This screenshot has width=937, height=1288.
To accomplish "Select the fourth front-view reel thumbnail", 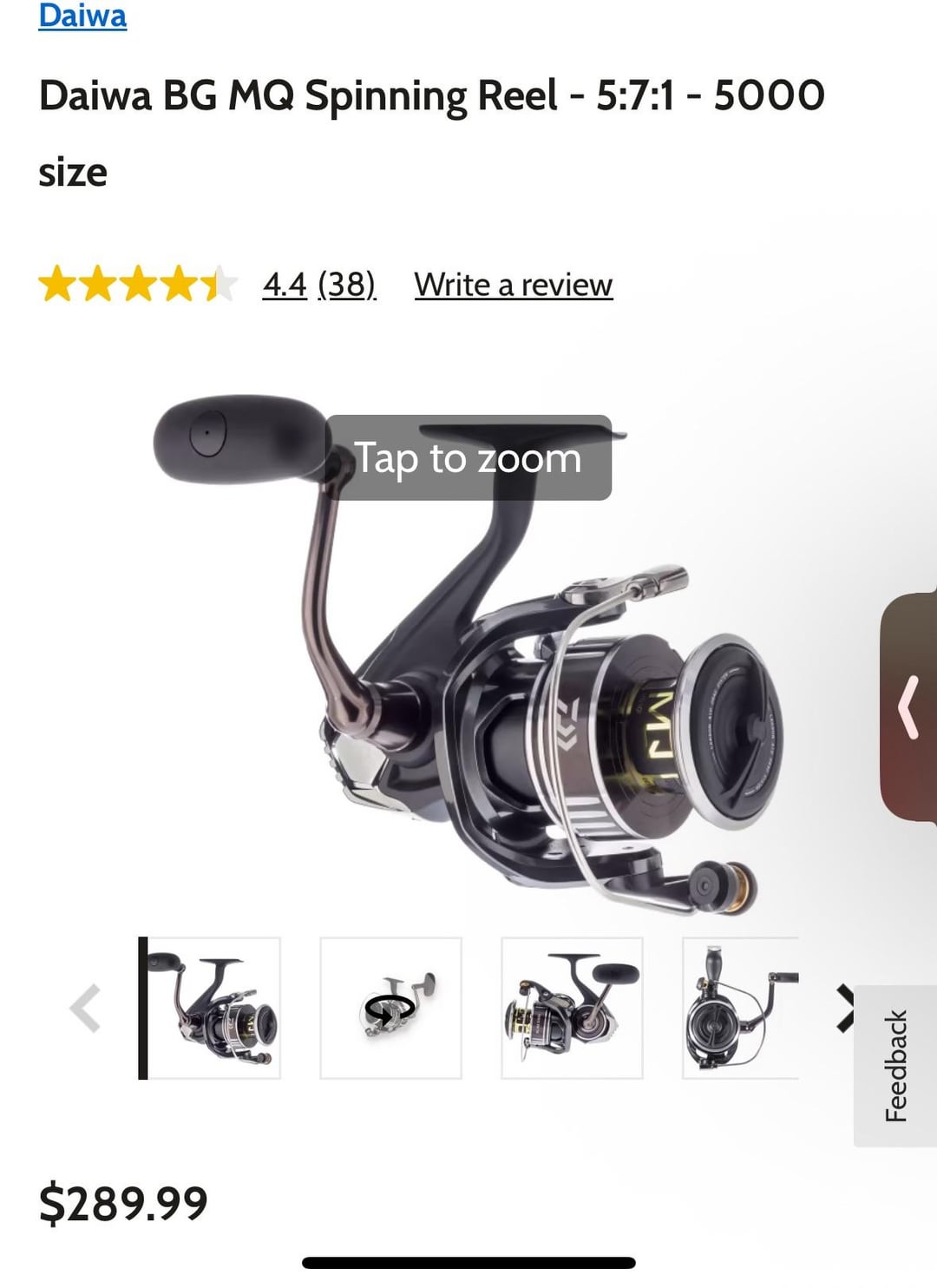I will point(740,1009).
